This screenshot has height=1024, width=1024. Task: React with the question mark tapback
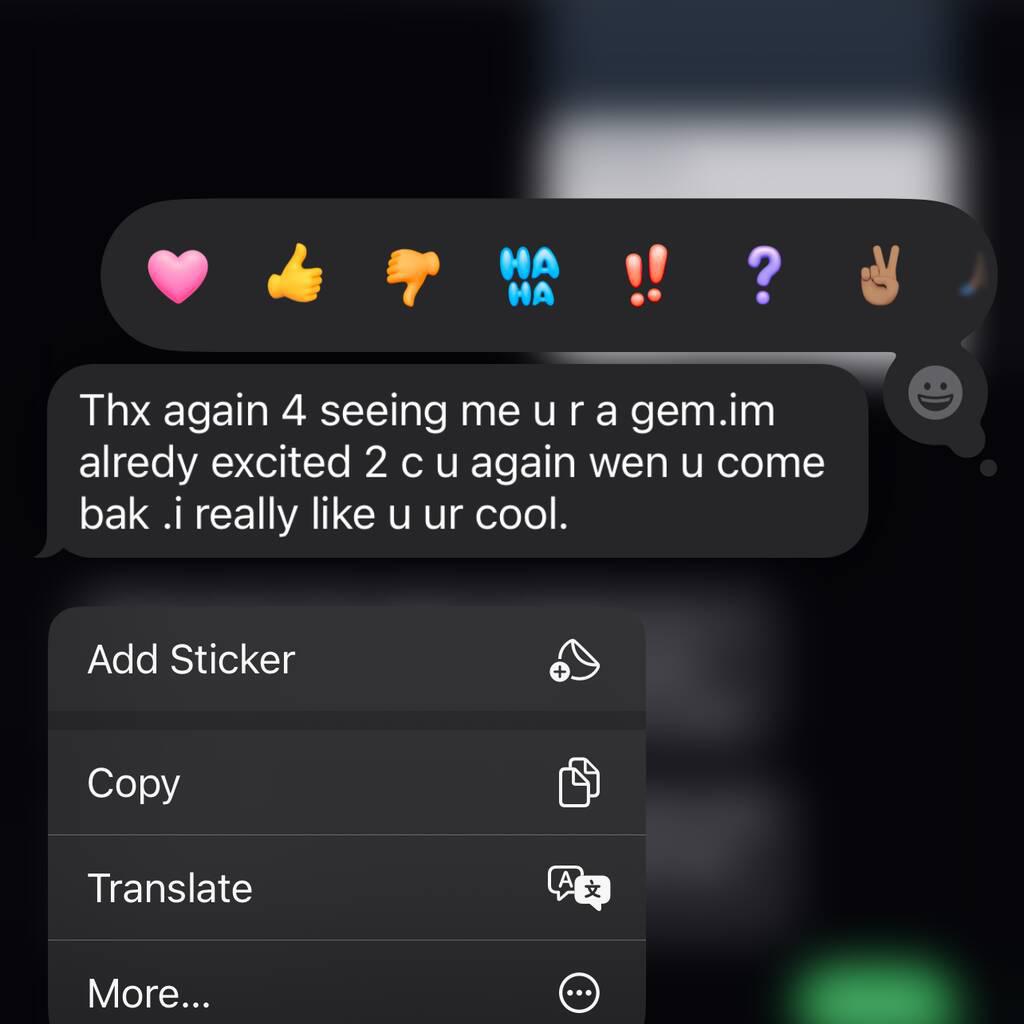[763, 275]
